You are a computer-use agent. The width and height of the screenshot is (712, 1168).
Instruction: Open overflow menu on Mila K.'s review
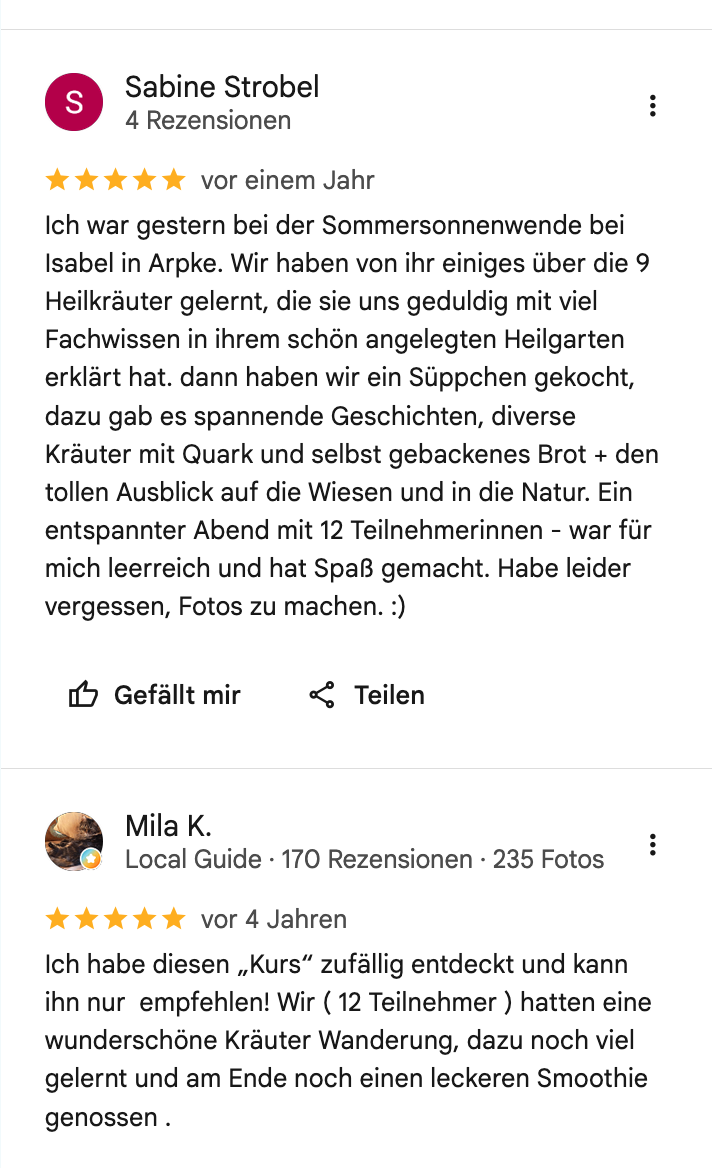(652, 845)
